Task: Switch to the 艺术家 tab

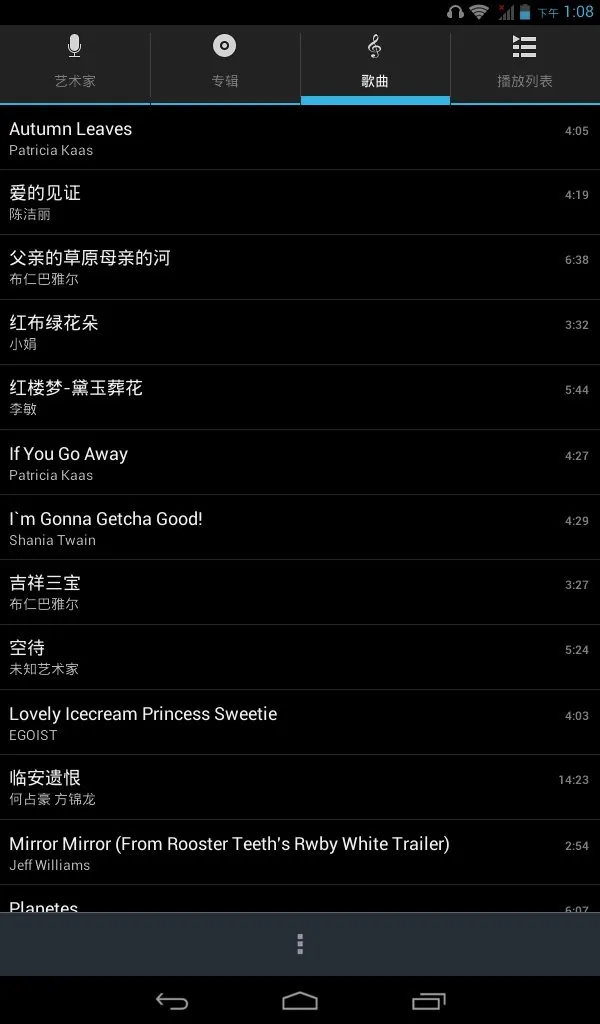Action: click(74, 64)
